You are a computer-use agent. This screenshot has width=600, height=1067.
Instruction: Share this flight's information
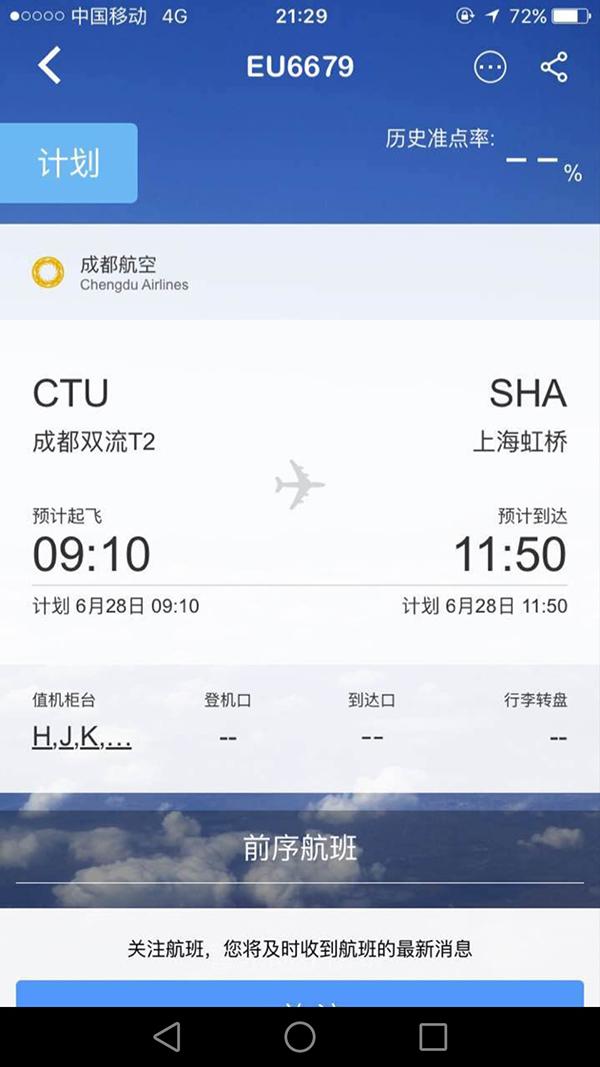pos(554,67)
